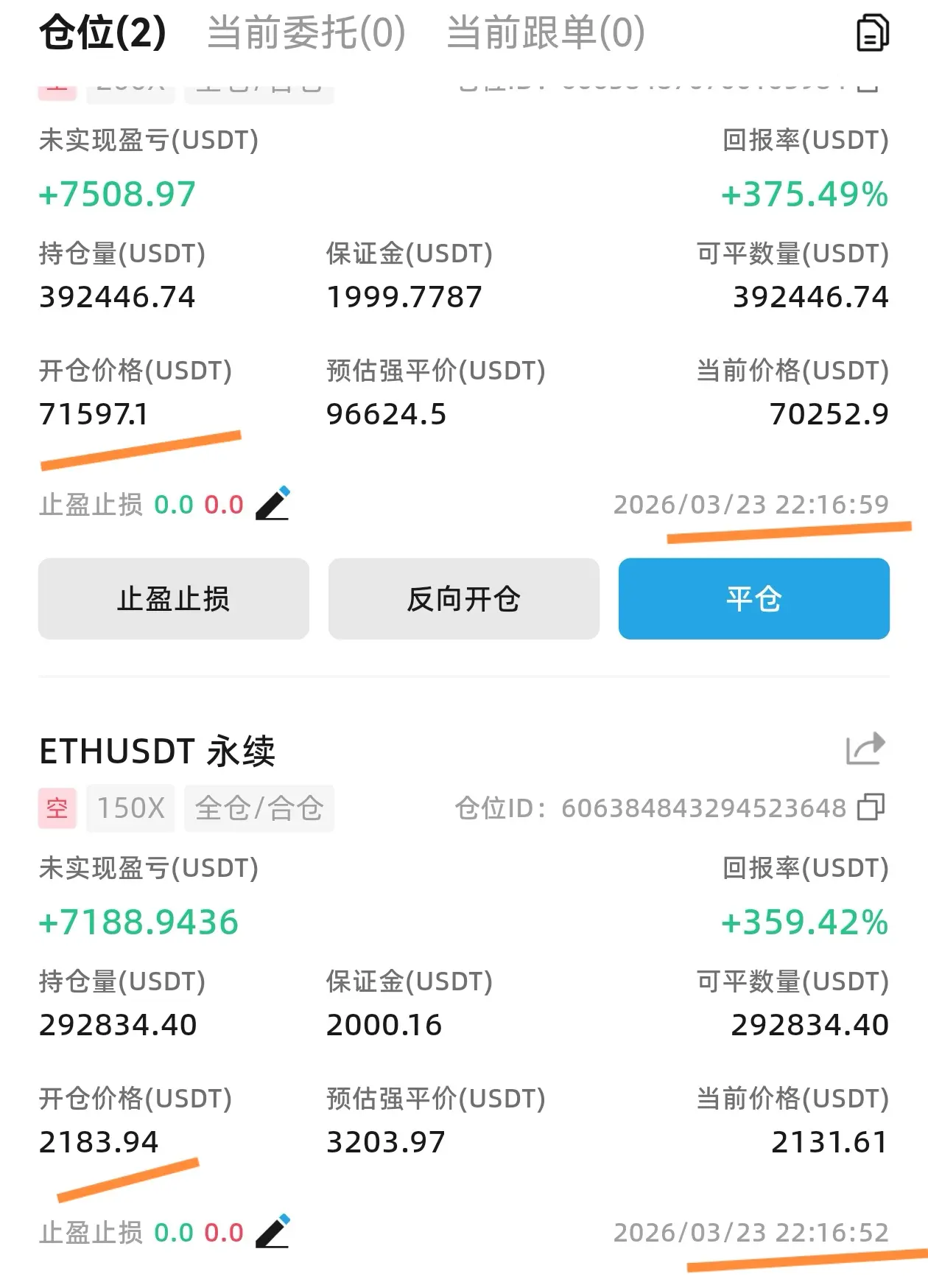Viewport: 928px width, 1288px height.
Task: Edit 止盈止损 for the 71597.1 position
Action: pos(273,504)
